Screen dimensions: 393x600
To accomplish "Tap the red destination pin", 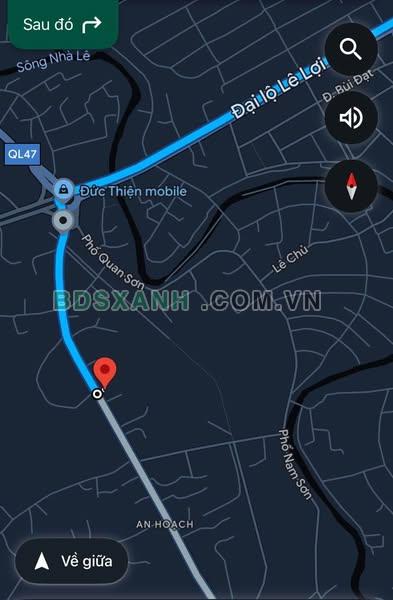I will [105, 373].
